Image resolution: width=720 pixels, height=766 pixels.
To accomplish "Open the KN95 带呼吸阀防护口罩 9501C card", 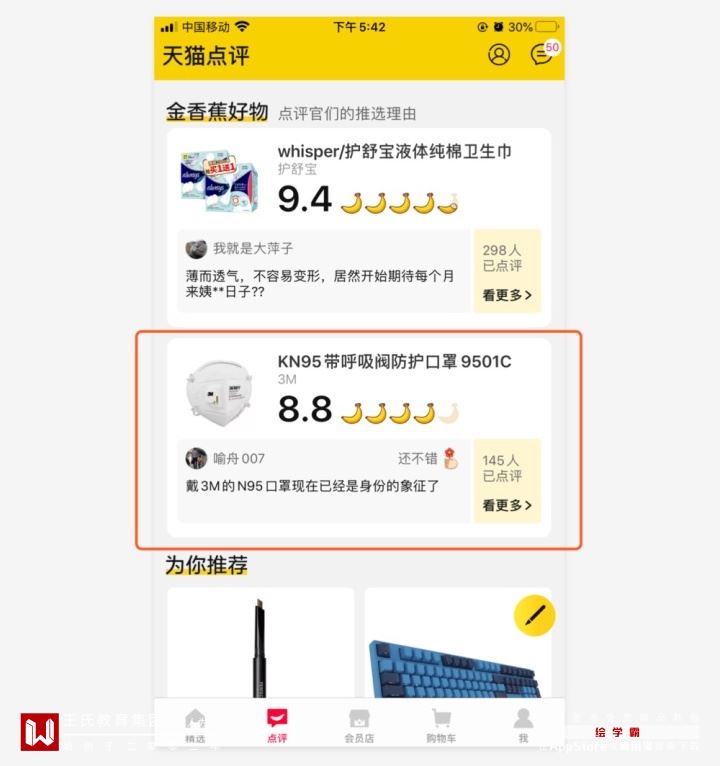I will point(394,388).
